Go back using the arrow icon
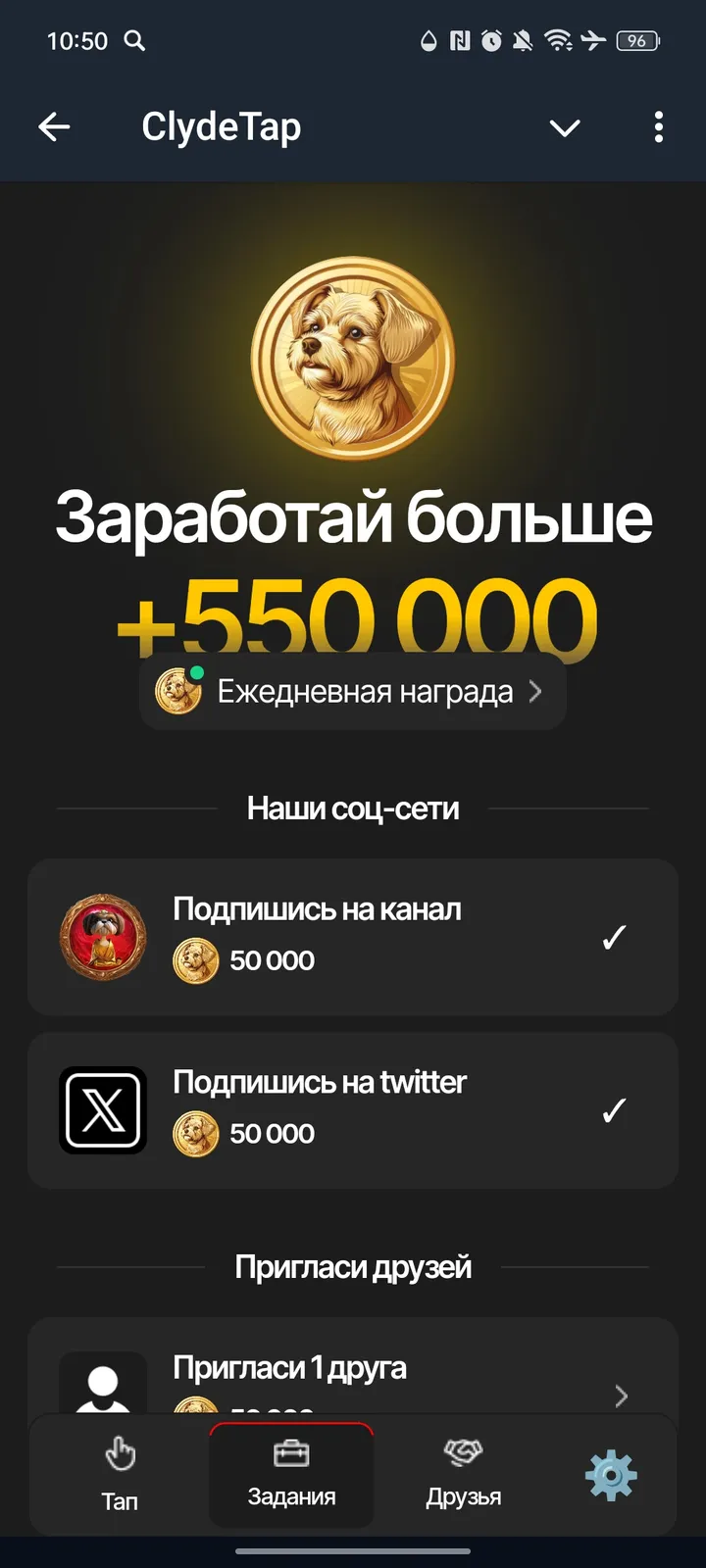706x1568 pixels. (54, 126)
